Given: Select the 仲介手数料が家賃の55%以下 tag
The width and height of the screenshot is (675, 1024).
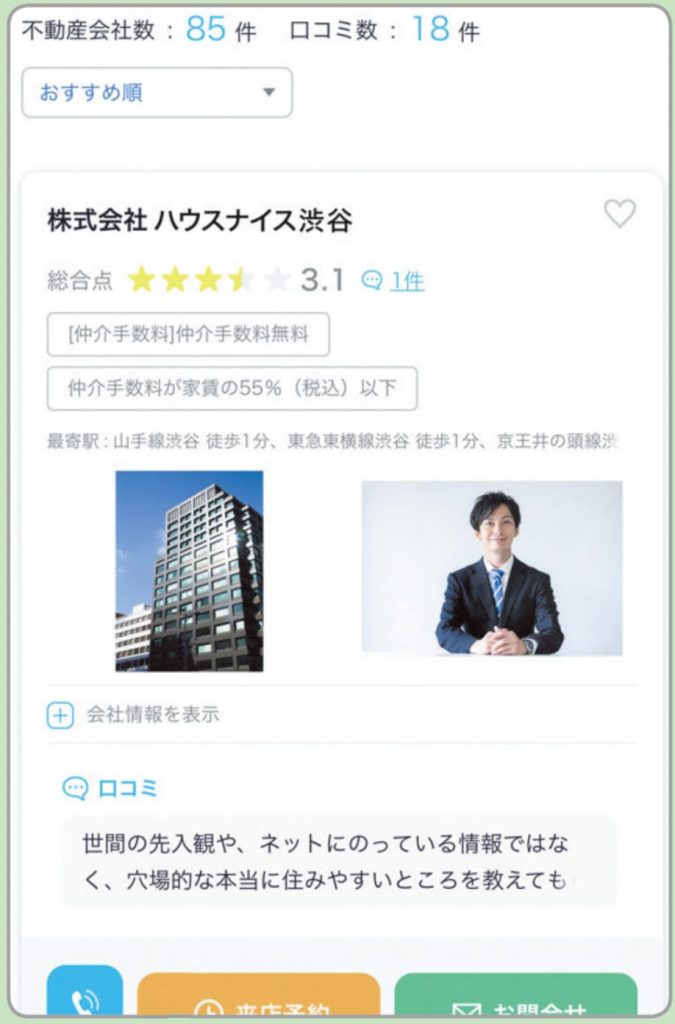Looking at the screenshot, I should pos(232,389).
